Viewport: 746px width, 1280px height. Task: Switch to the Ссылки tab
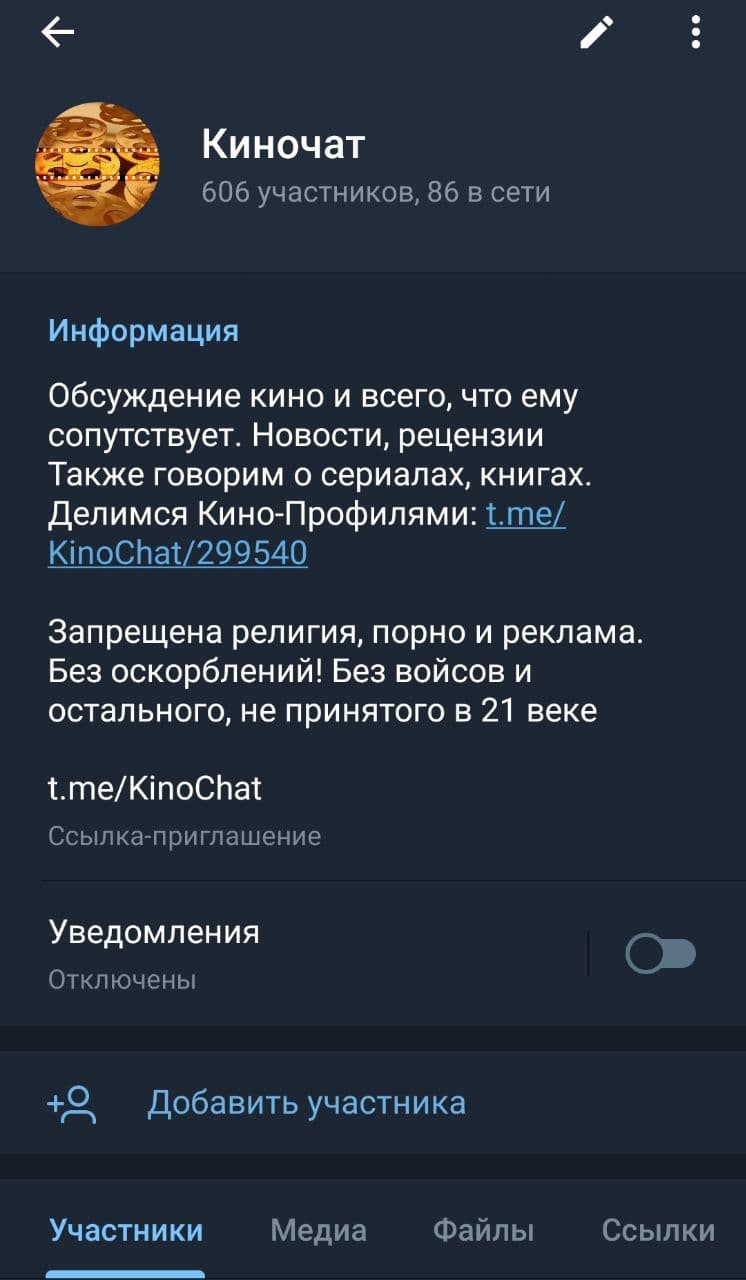(658, 1230)
